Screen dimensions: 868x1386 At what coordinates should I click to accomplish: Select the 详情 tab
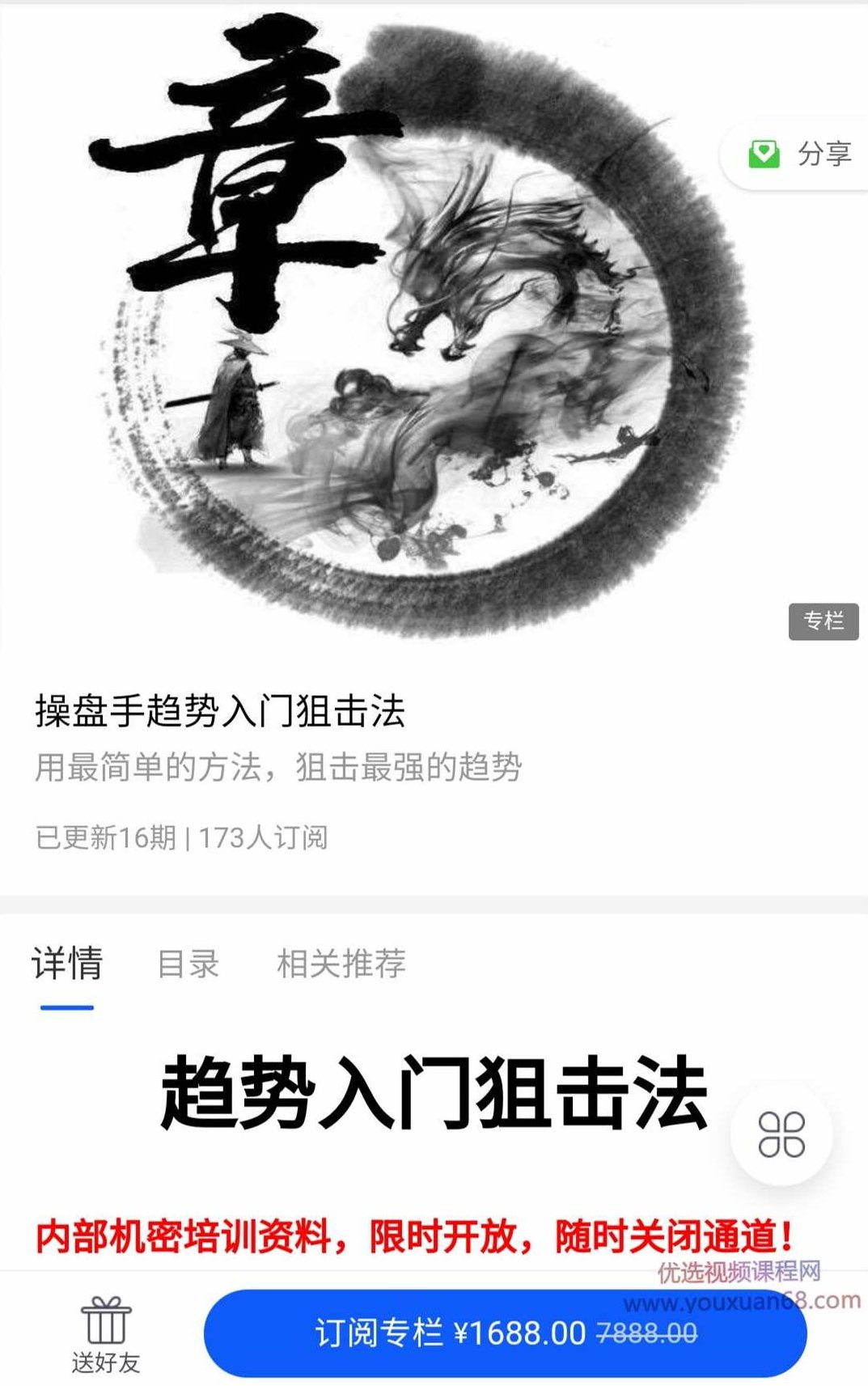coord(67,964)
